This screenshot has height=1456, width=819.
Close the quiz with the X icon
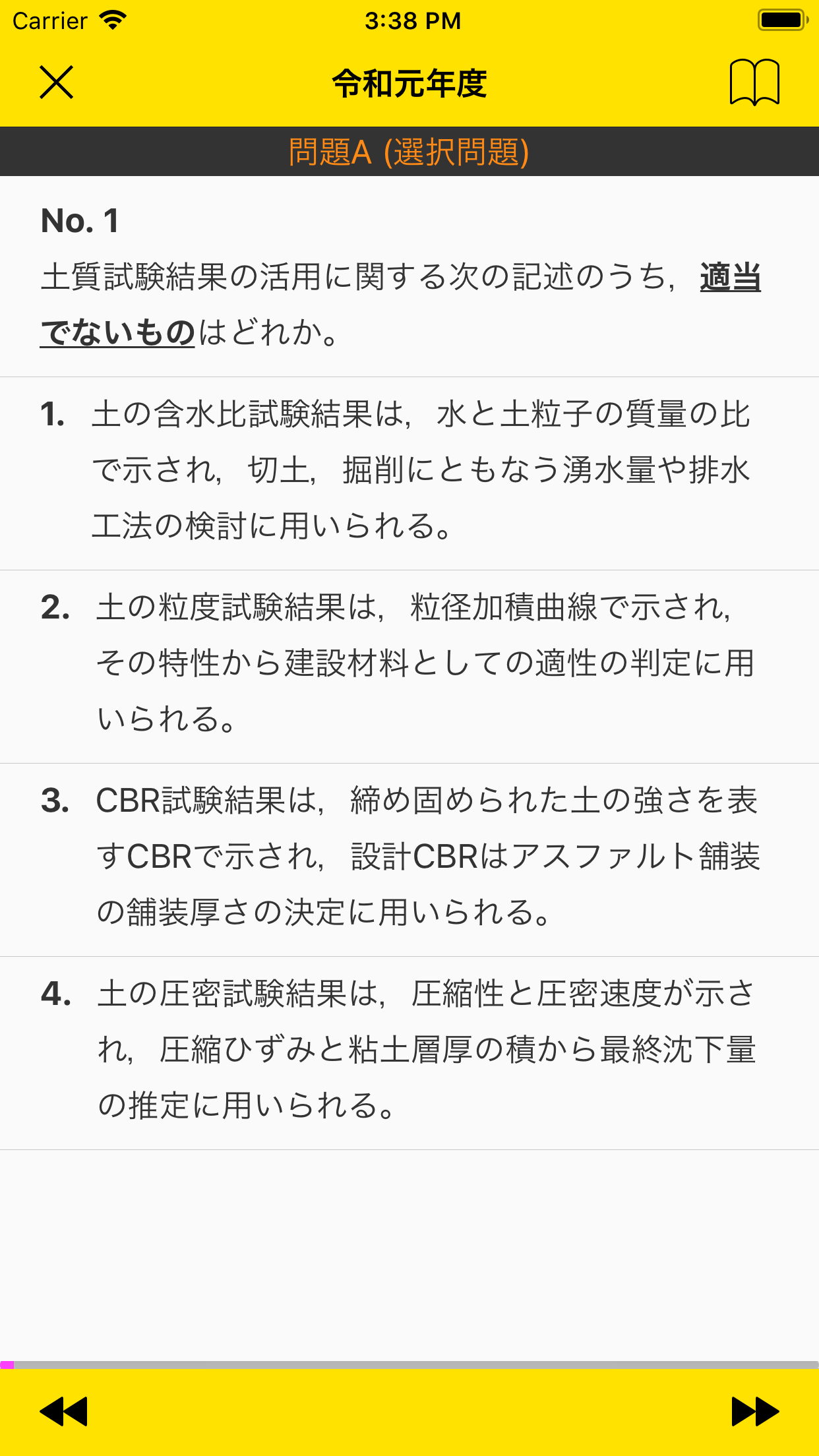tap(57, 82)
